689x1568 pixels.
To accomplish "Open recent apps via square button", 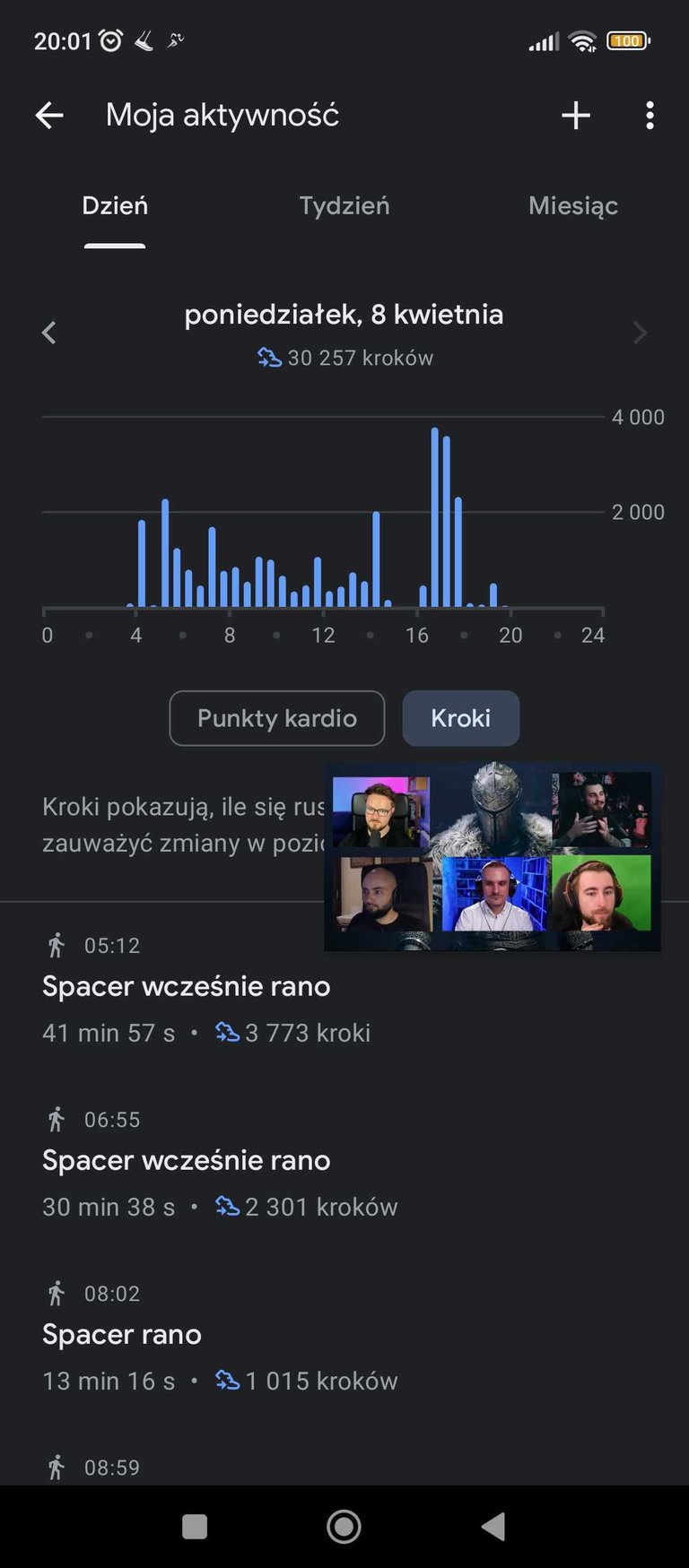I will pyautogui.click(x=195, y=1526).
